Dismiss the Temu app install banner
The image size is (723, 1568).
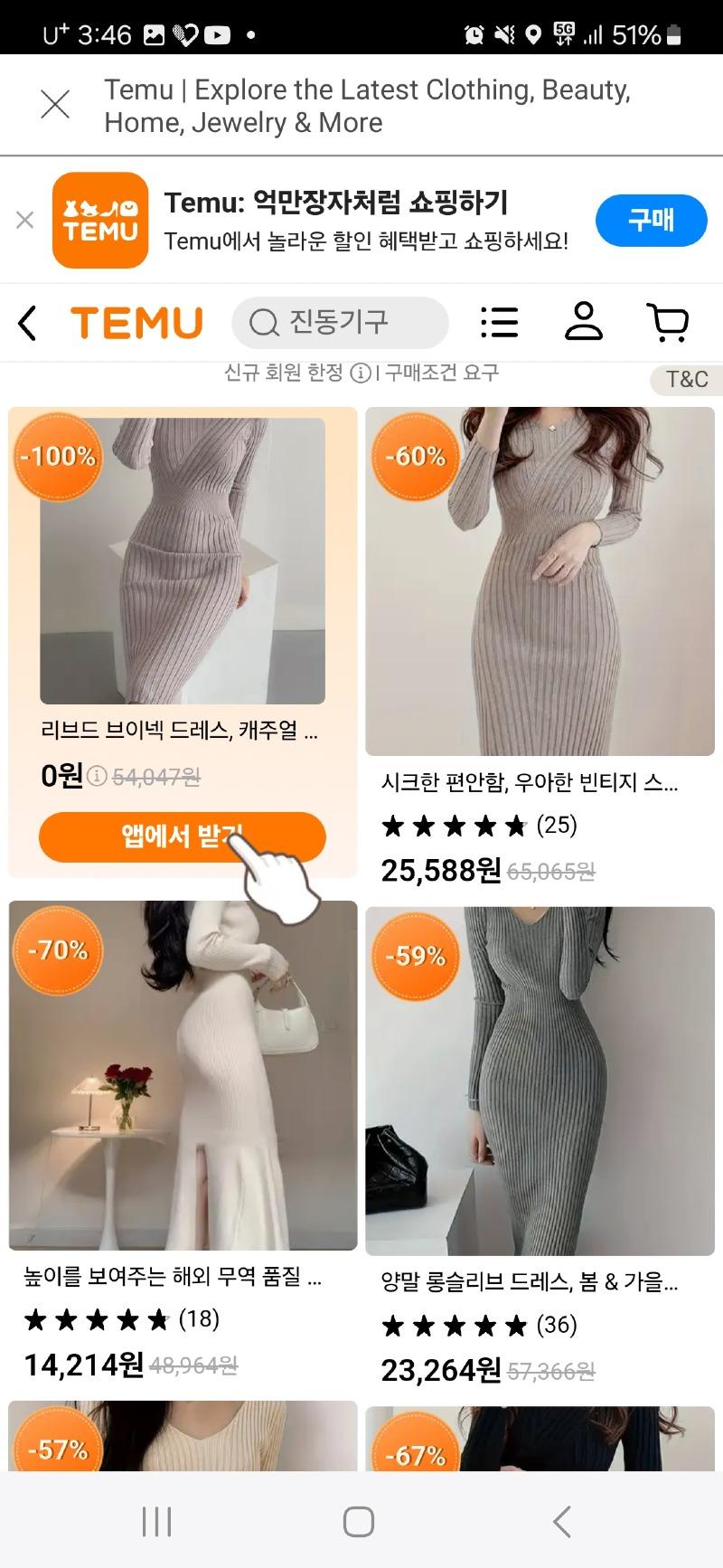click(25, 220)
